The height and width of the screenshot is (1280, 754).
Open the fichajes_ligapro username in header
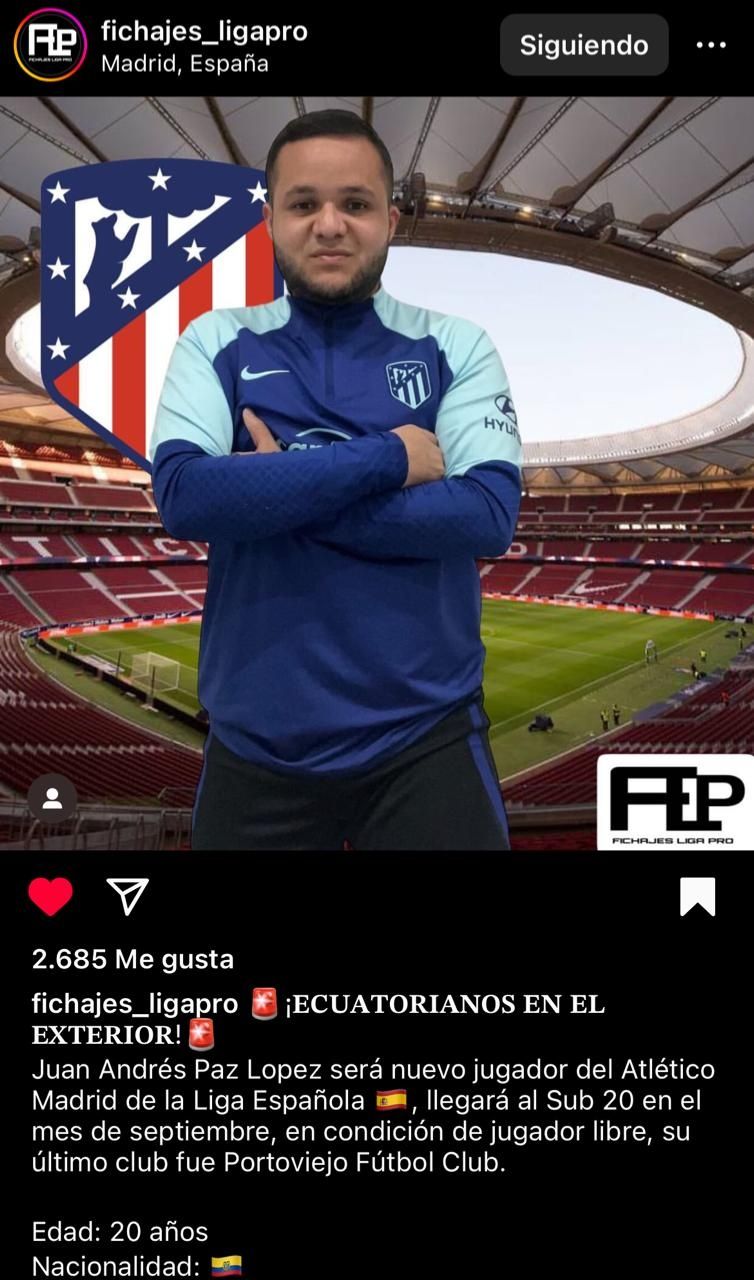click(204, 31)
